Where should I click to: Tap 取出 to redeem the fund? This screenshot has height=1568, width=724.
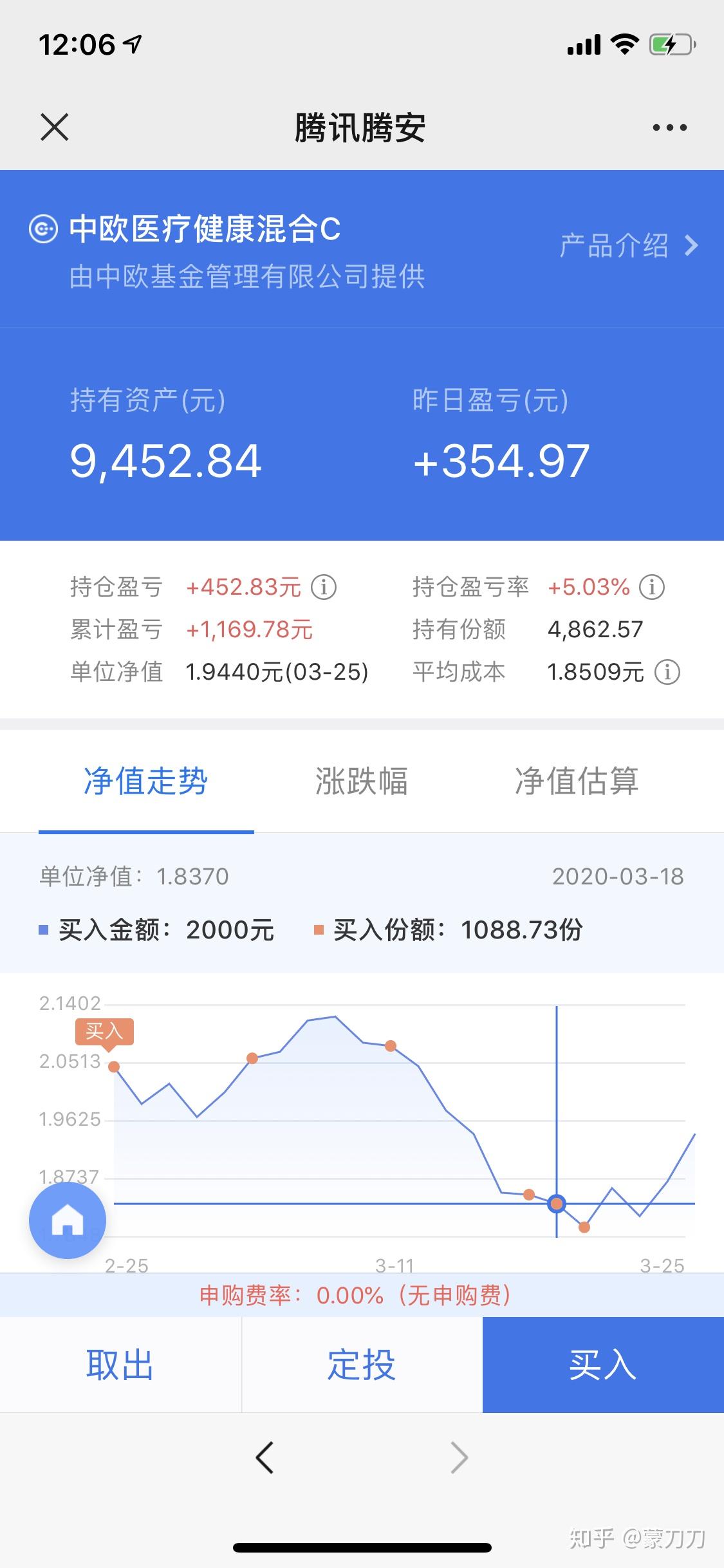click(x=120, y=1365)
